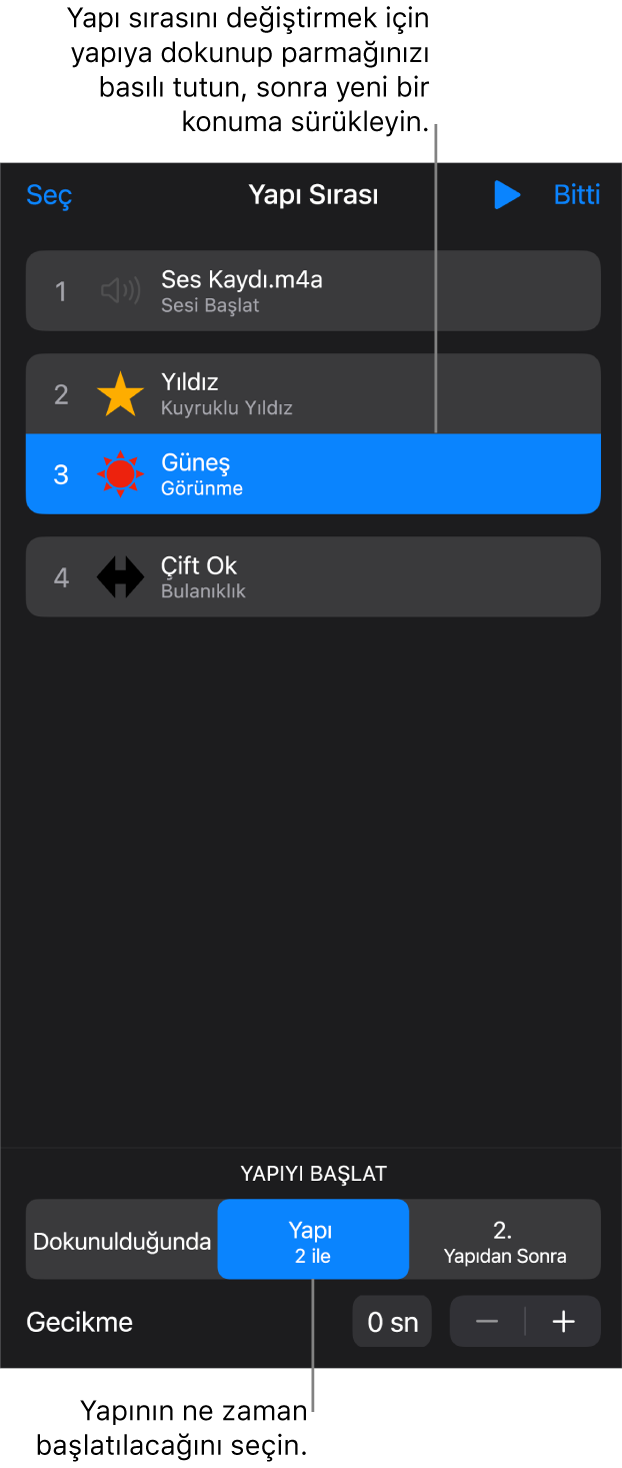The width and height of the screenshot is (622, 1468).
Task: Increase Gecikme with the plus button
Action: [564, 1322]
